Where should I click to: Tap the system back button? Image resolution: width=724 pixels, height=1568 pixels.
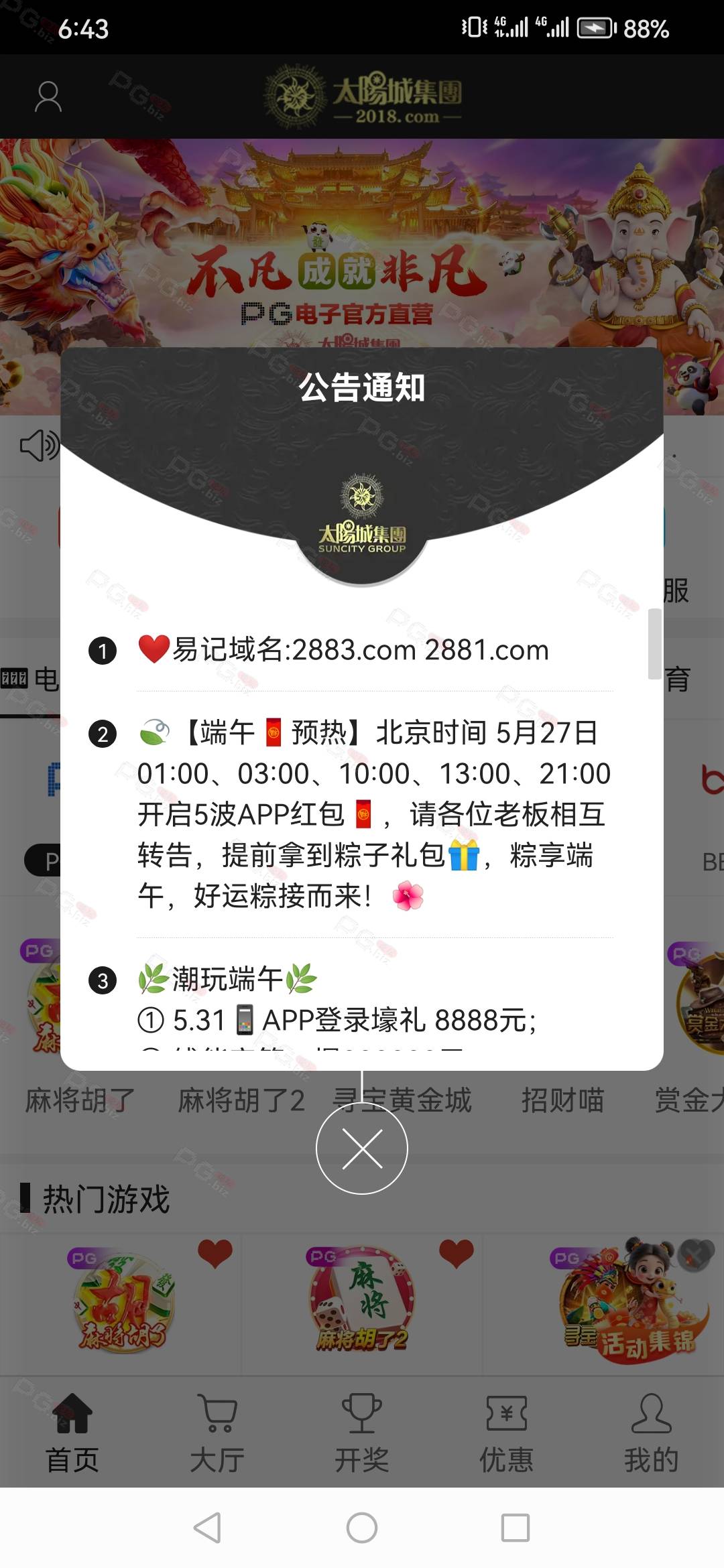coord(207,1528)
